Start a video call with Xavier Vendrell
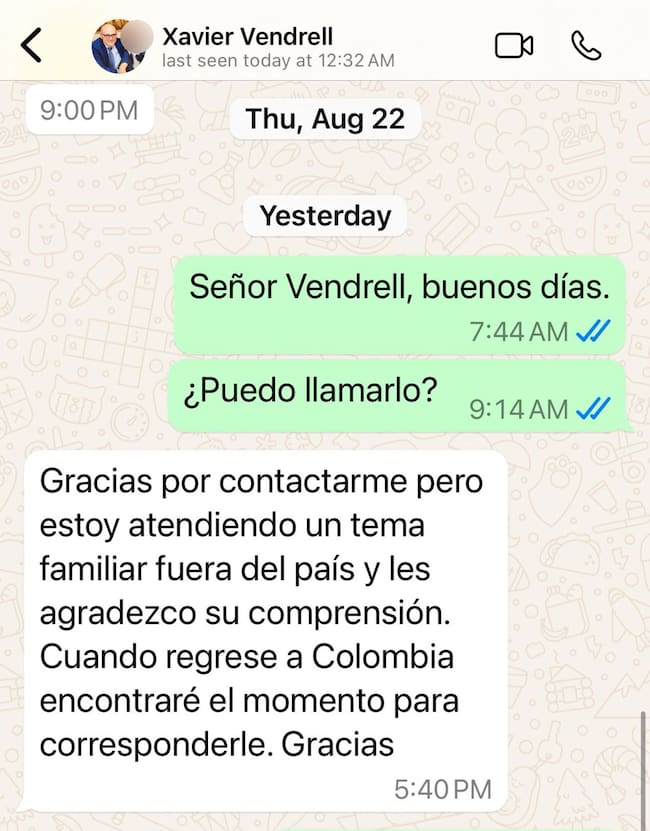 pos(514,46)
